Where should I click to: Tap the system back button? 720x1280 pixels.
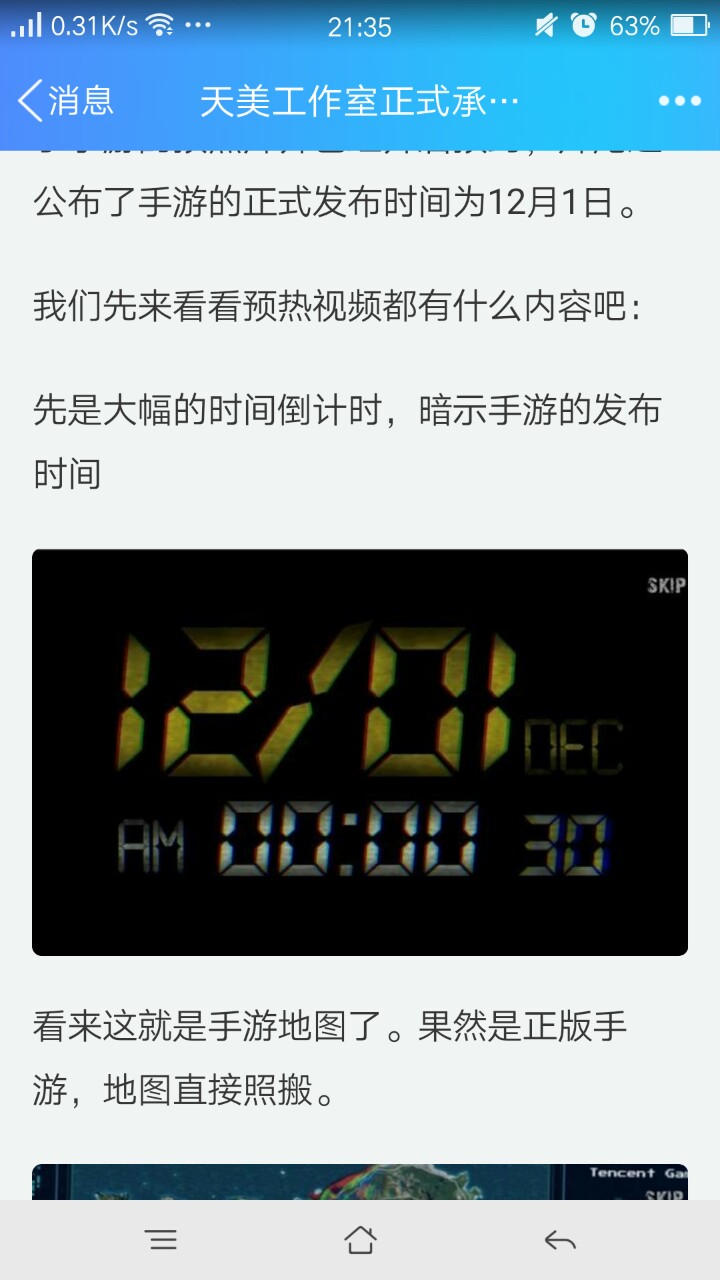coord(559,1241)
